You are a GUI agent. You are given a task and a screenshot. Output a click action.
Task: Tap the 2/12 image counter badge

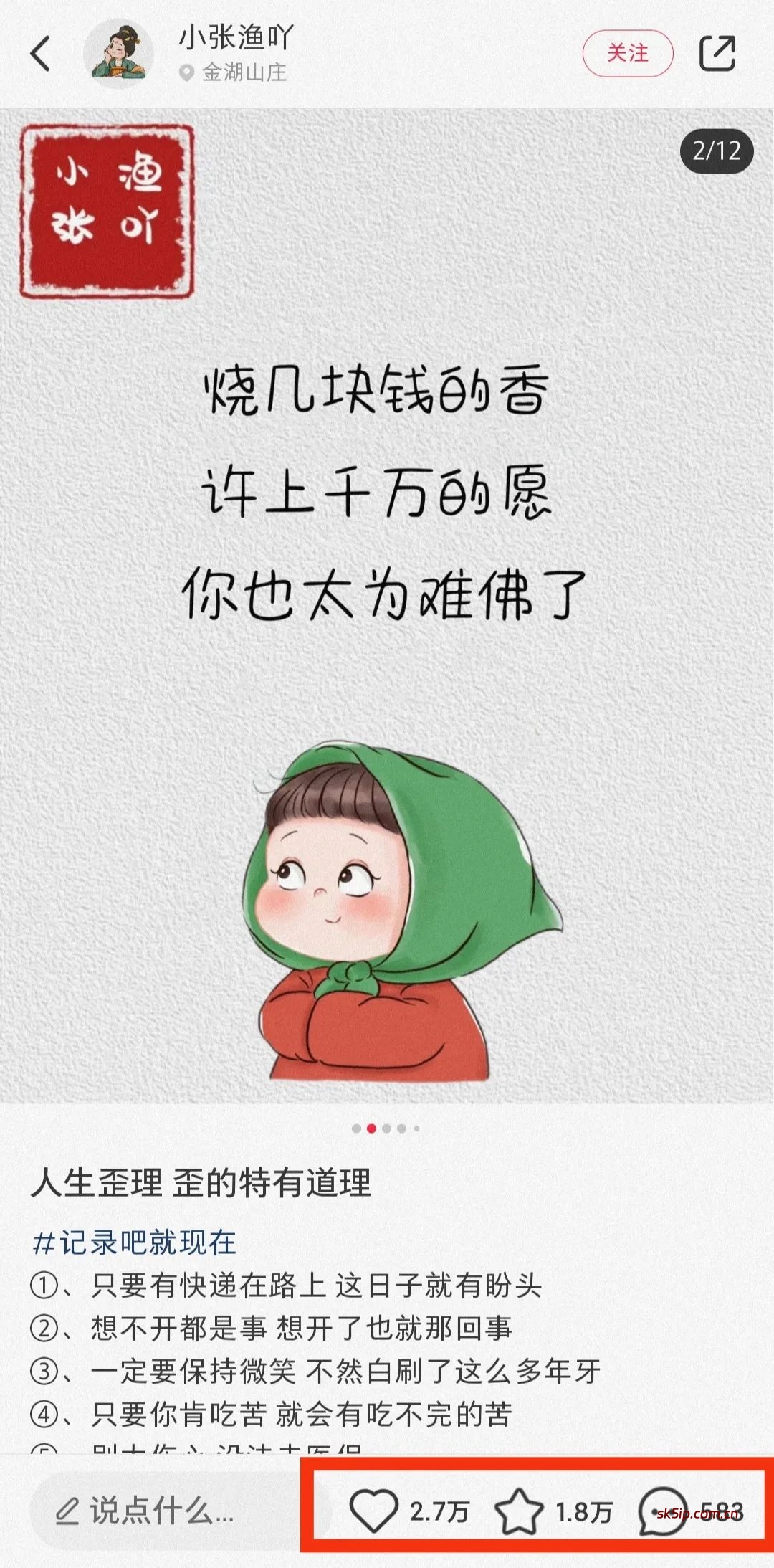tap(715, 150)
